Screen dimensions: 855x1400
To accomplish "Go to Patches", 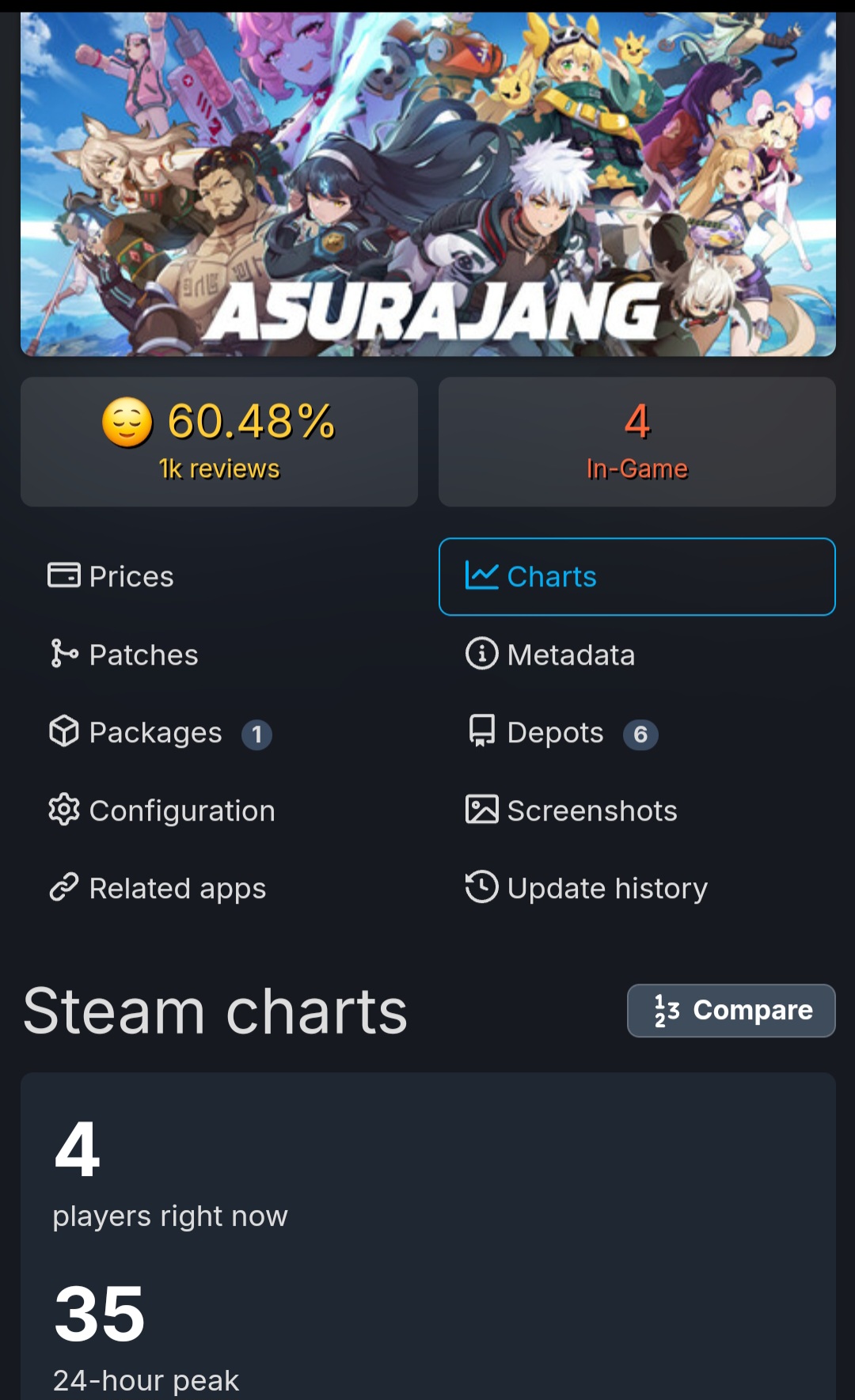I will click(219, 654).
